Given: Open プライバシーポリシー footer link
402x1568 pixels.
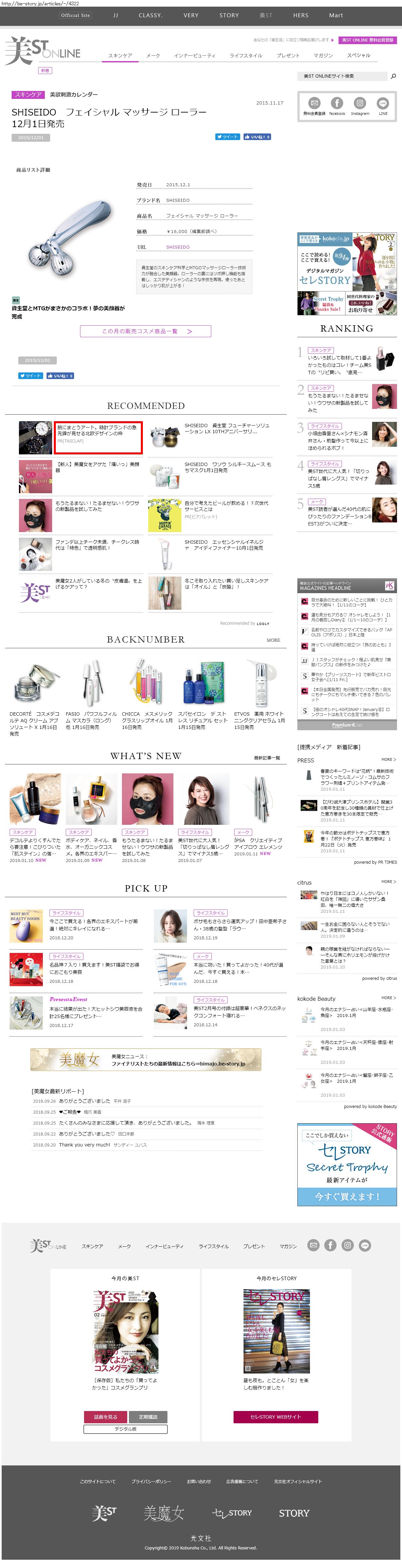Looking at the screenshot, I should [151, 1481].
